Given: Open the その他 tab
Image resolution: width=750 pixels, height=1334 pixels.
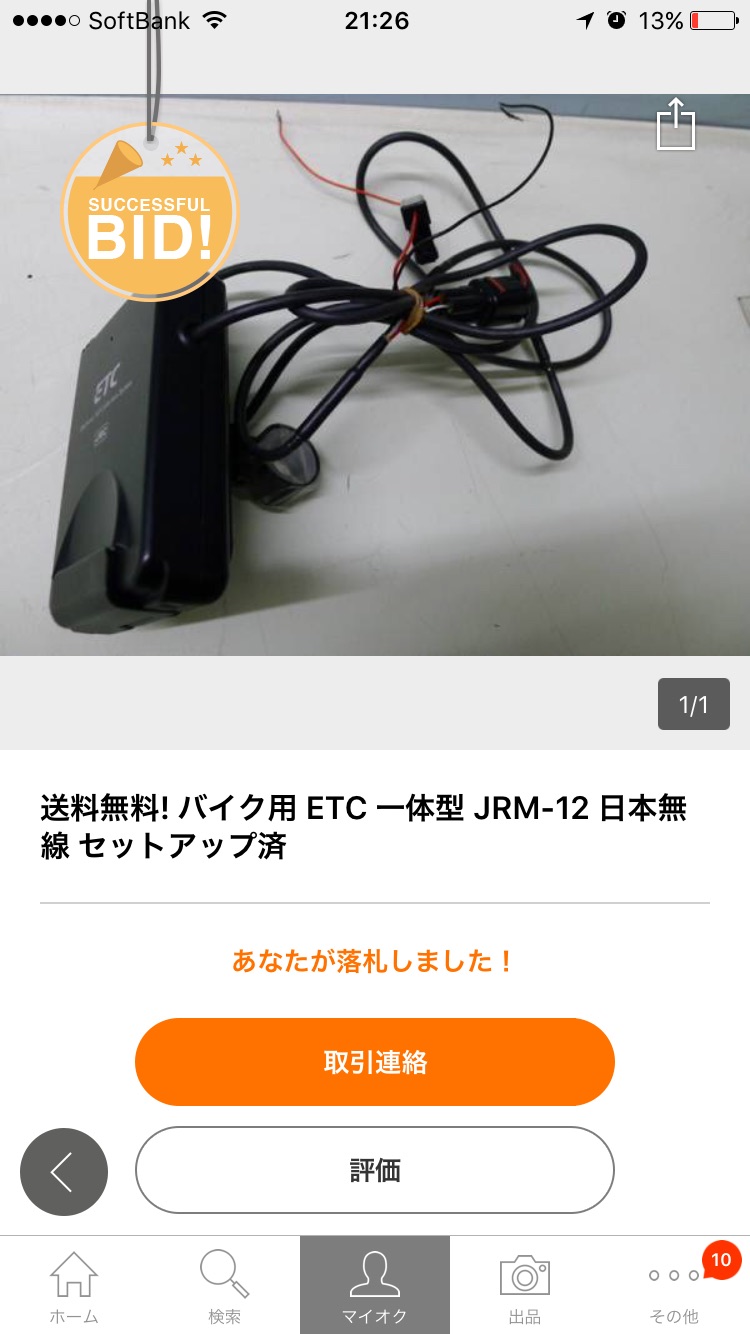Looking at the screenshot, I should [675, 1286].
